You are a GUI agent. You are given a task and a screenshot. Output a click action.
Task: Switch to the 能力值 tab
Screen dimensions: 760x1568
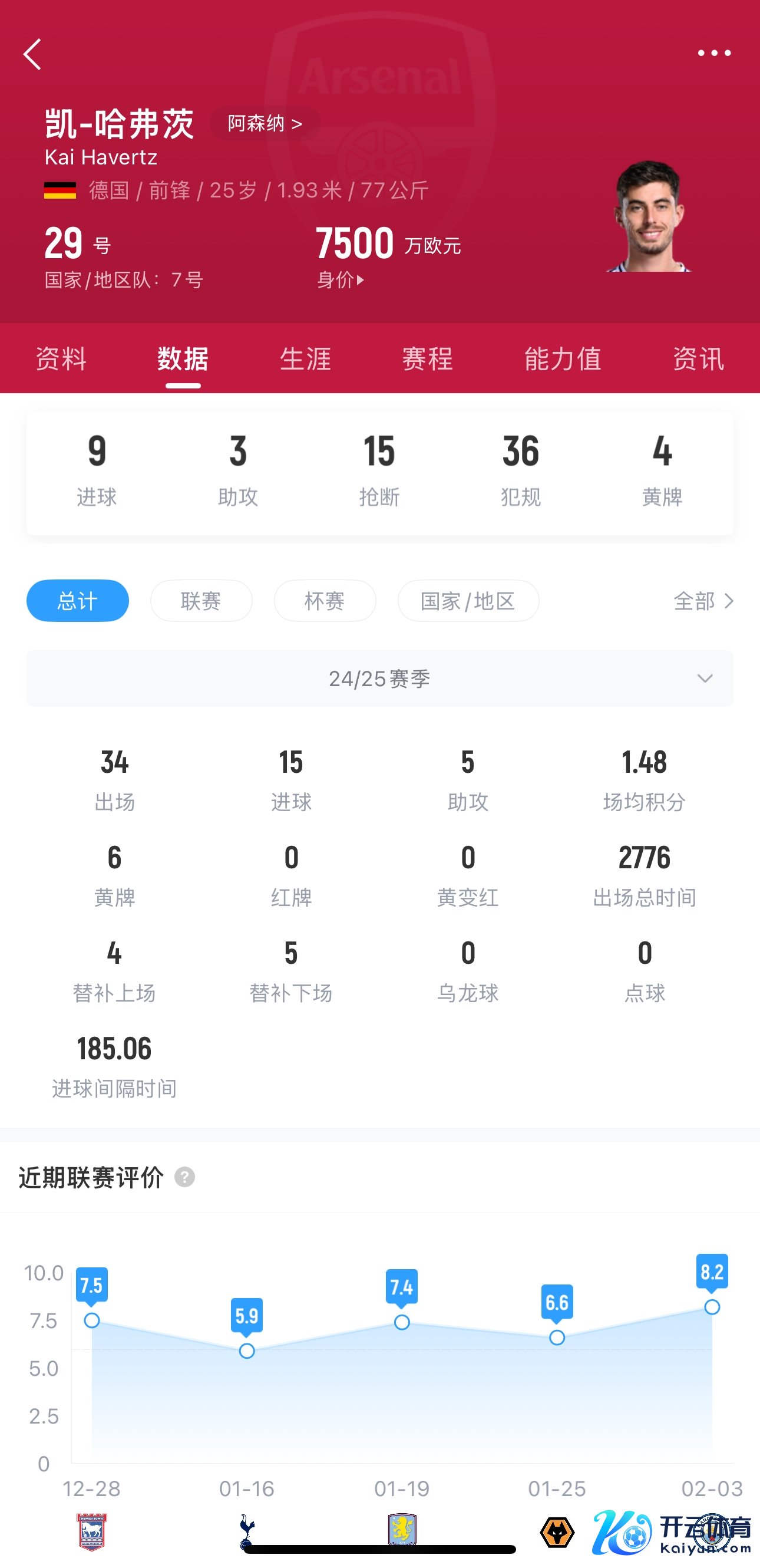click(x=563, y=358)
